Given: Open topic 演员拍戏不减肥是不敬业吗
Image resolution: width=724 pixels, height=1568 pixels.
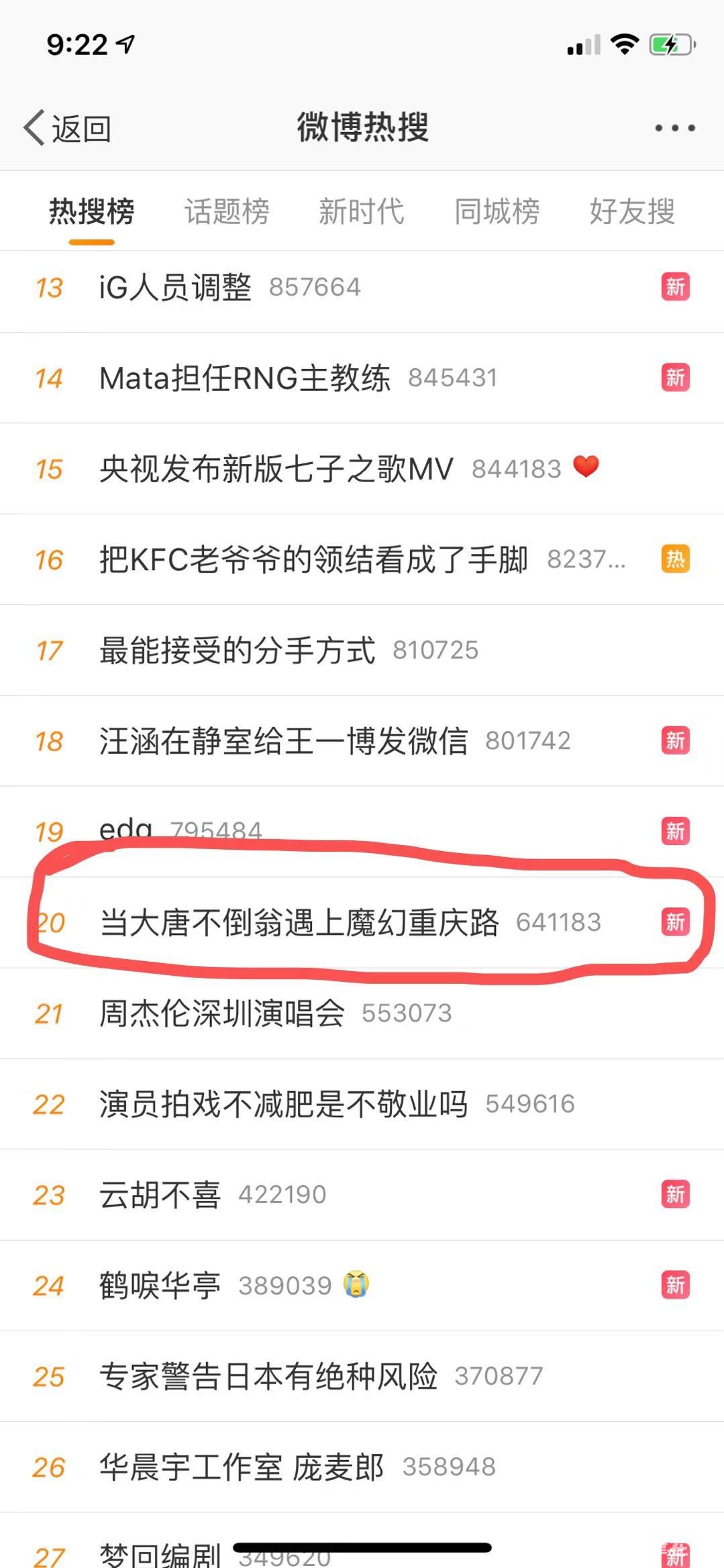Looking at the screenshot, I should click(x=283, y=1104).
